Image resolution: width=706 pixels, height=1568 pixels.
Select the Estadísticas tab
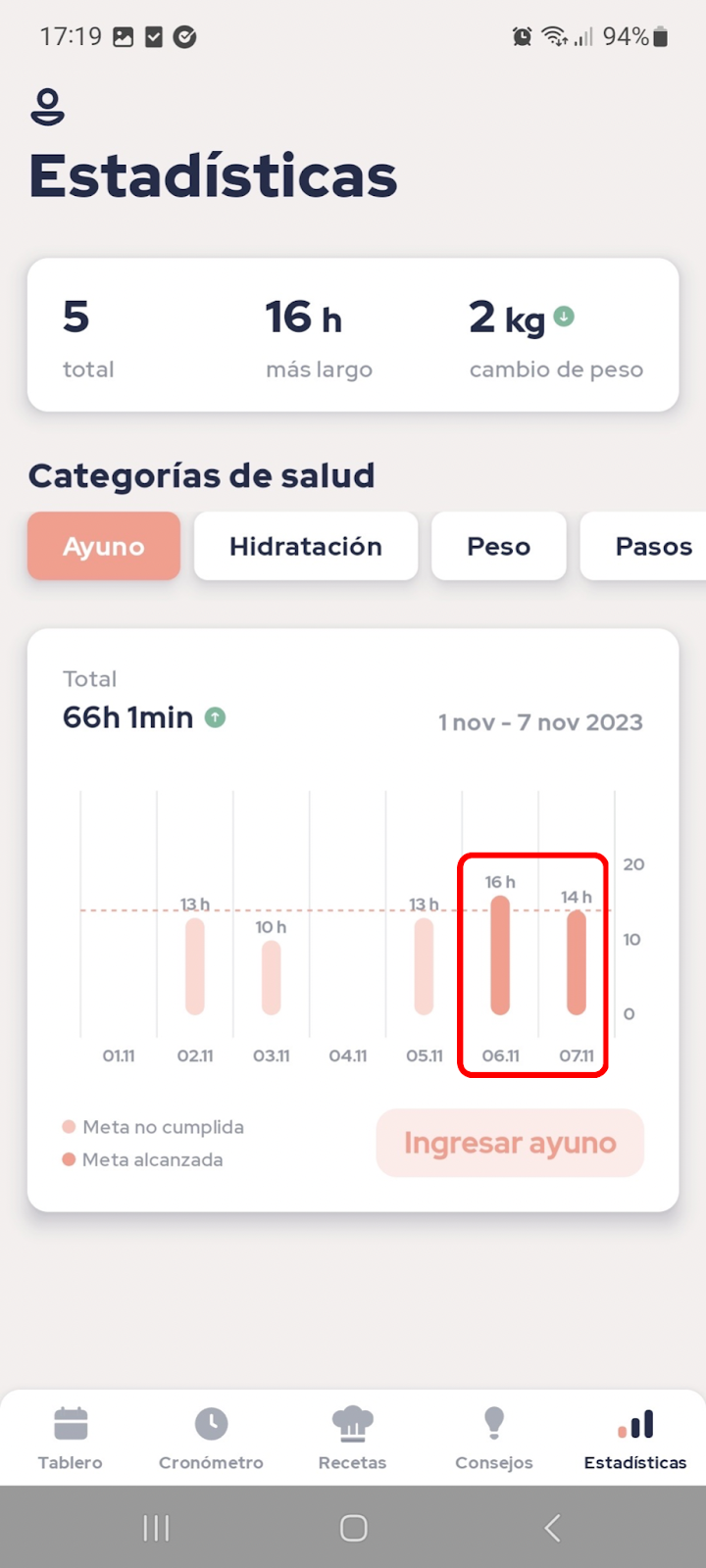[635, 1438]
